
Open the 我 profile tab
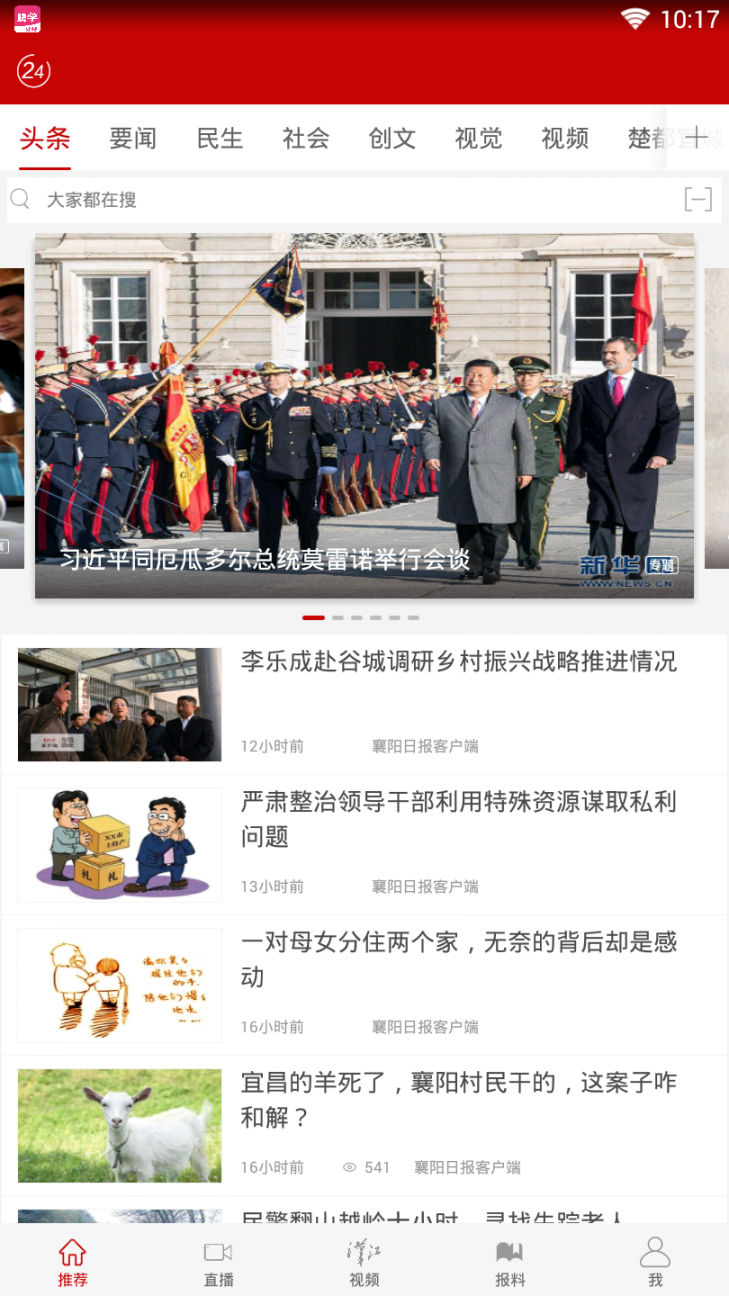tap(655, 1262)
